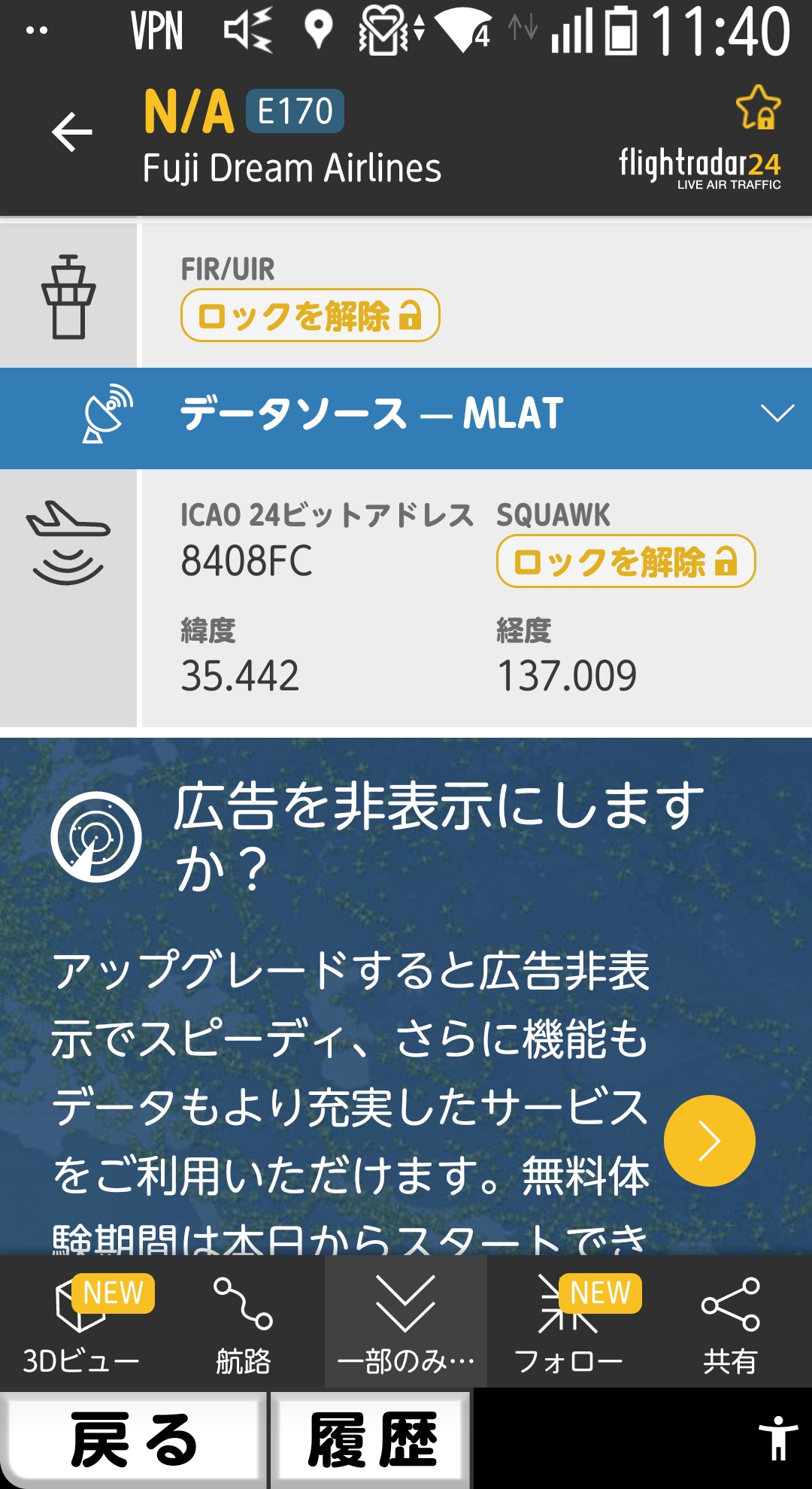Expand the データソース — MLAT section

777,414
